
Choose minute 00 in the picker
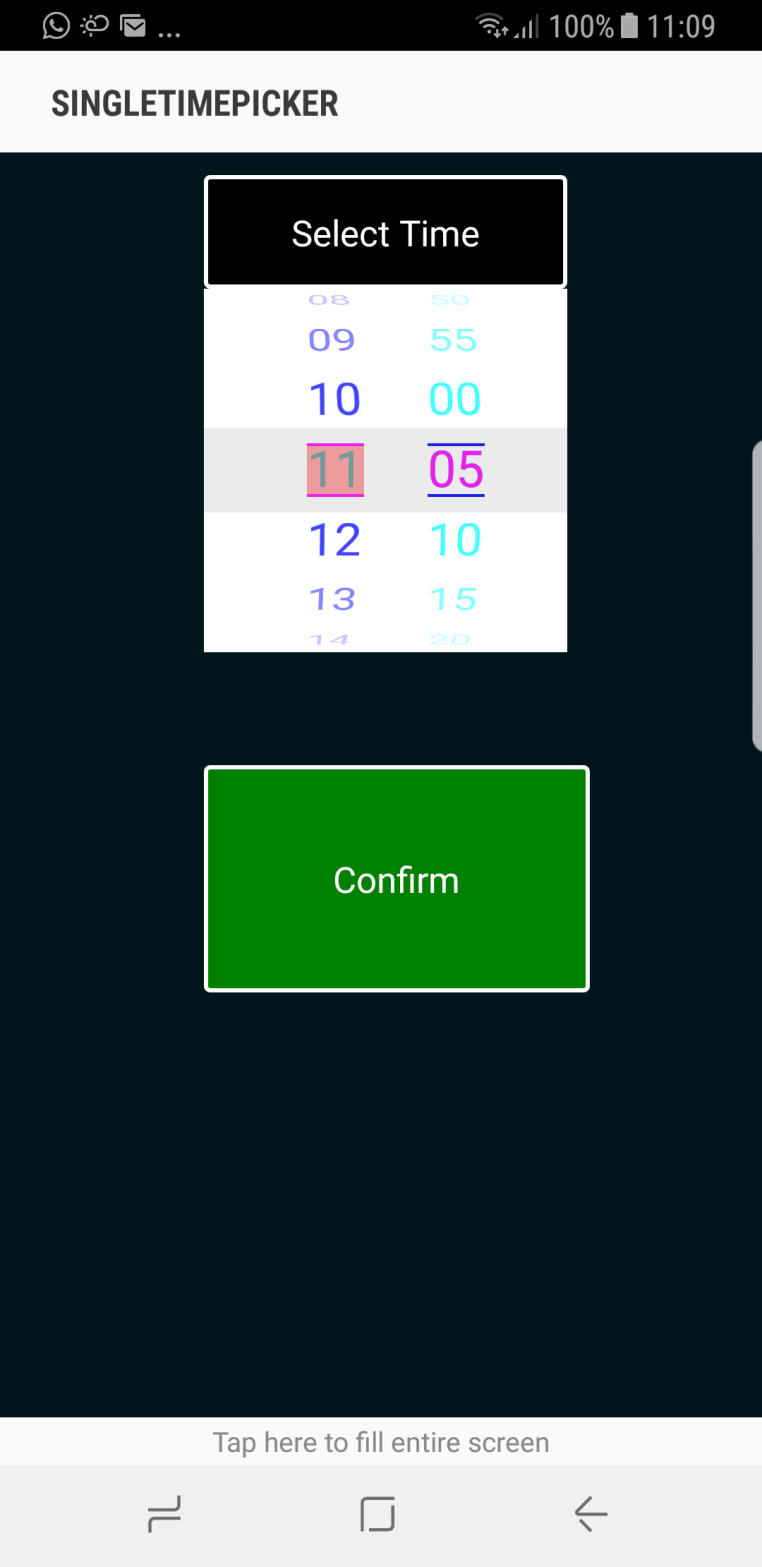pos(455,399)
